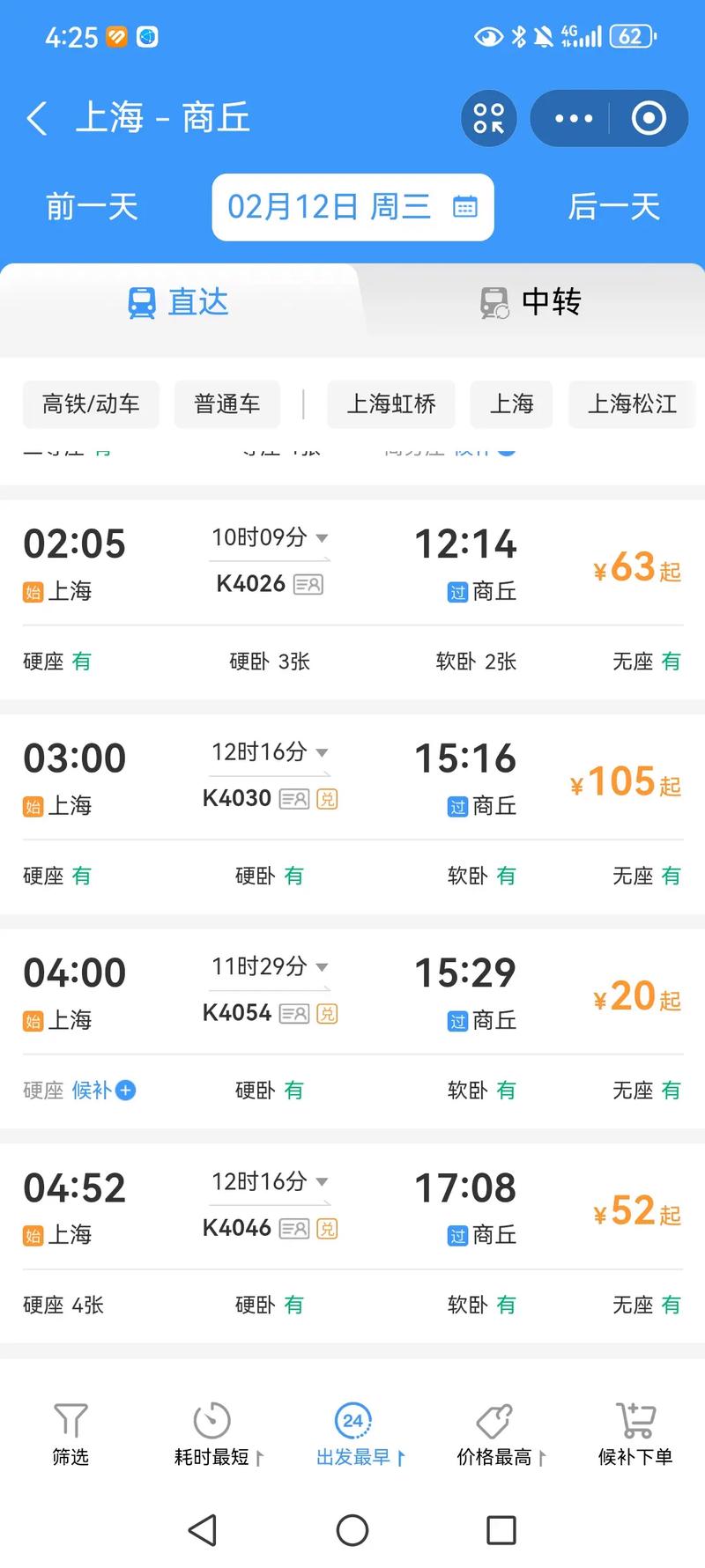Viewport: 705px width, 1568px height.
Task: Select the clock icon for 耗时最短 sorting
Action: pyautogui.click(x=211, y=1420)
